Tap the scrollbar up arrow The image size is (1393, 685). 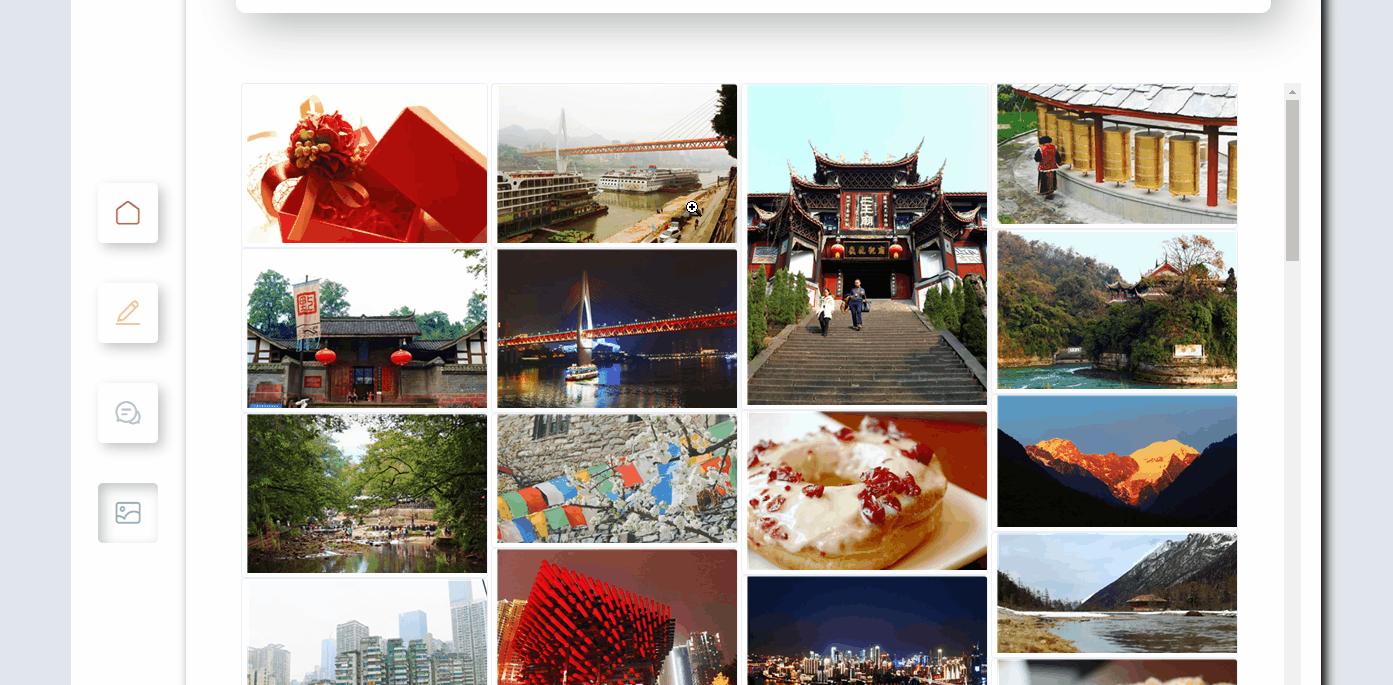1292,92
